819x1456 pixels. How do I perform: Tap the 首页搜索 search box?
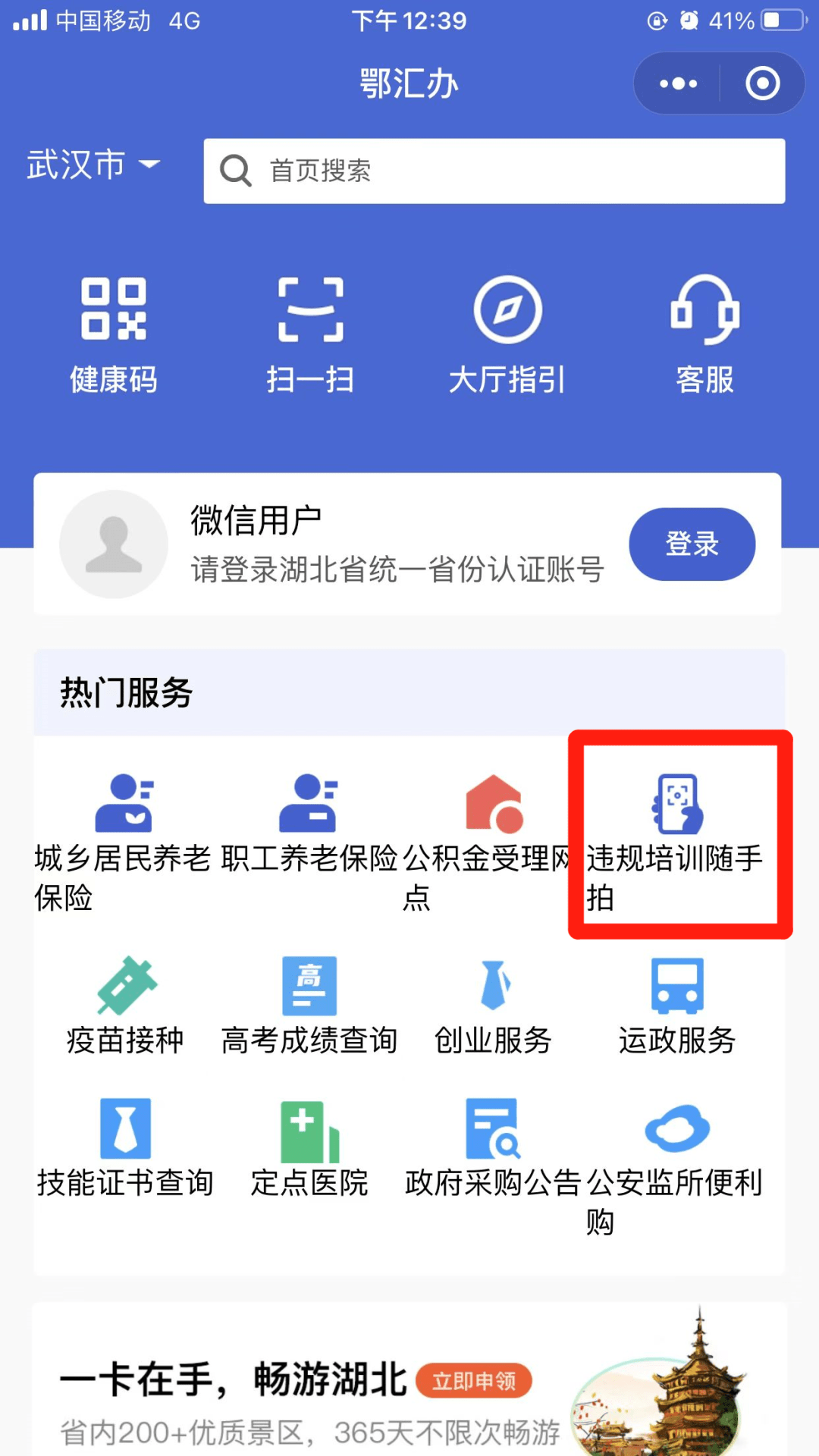[x=494, y=171]
